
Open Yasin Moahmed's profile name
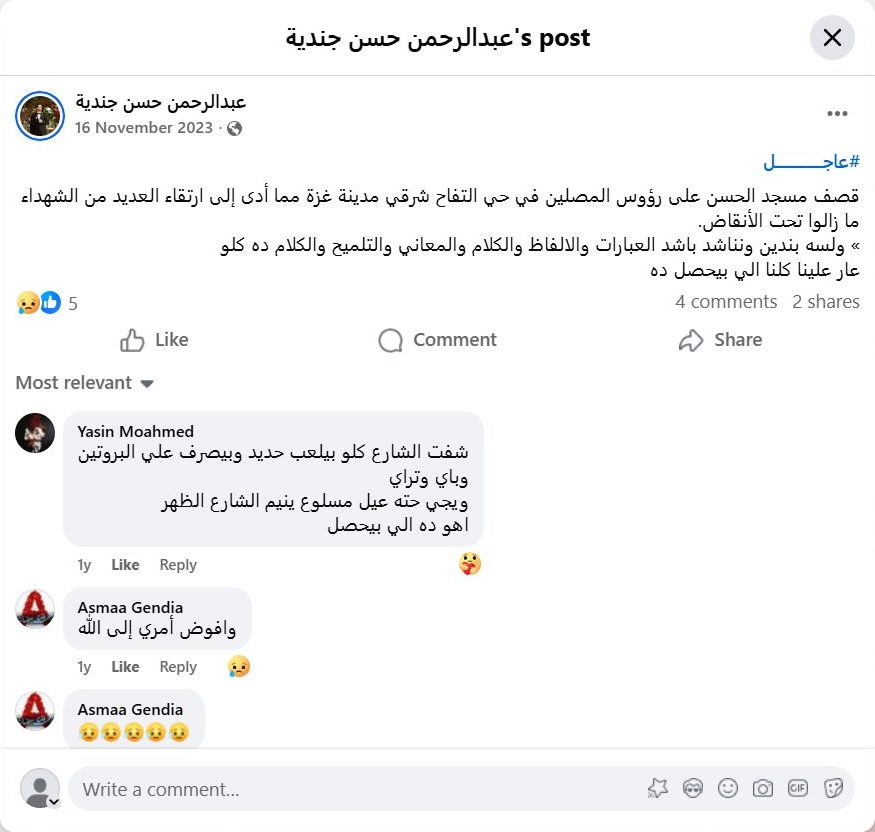135,431
